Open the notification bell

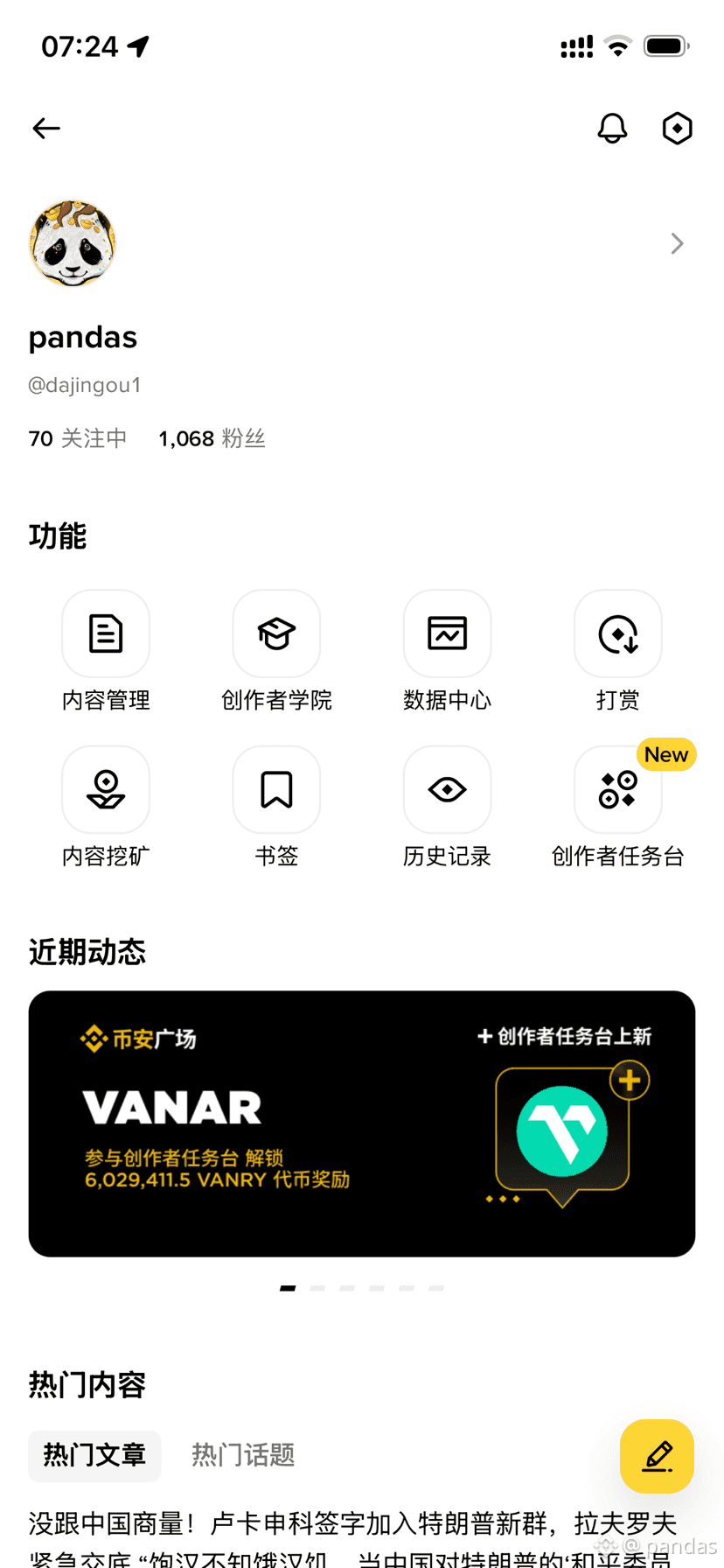coord(613,128)
